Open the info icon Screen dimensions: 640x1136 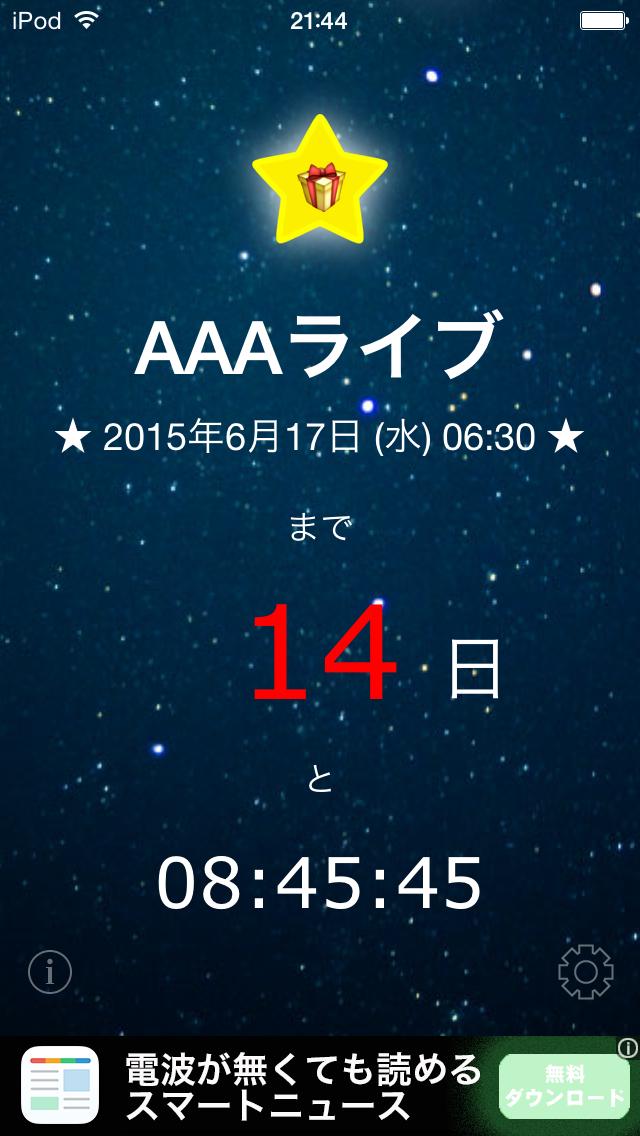click(50, 970)
